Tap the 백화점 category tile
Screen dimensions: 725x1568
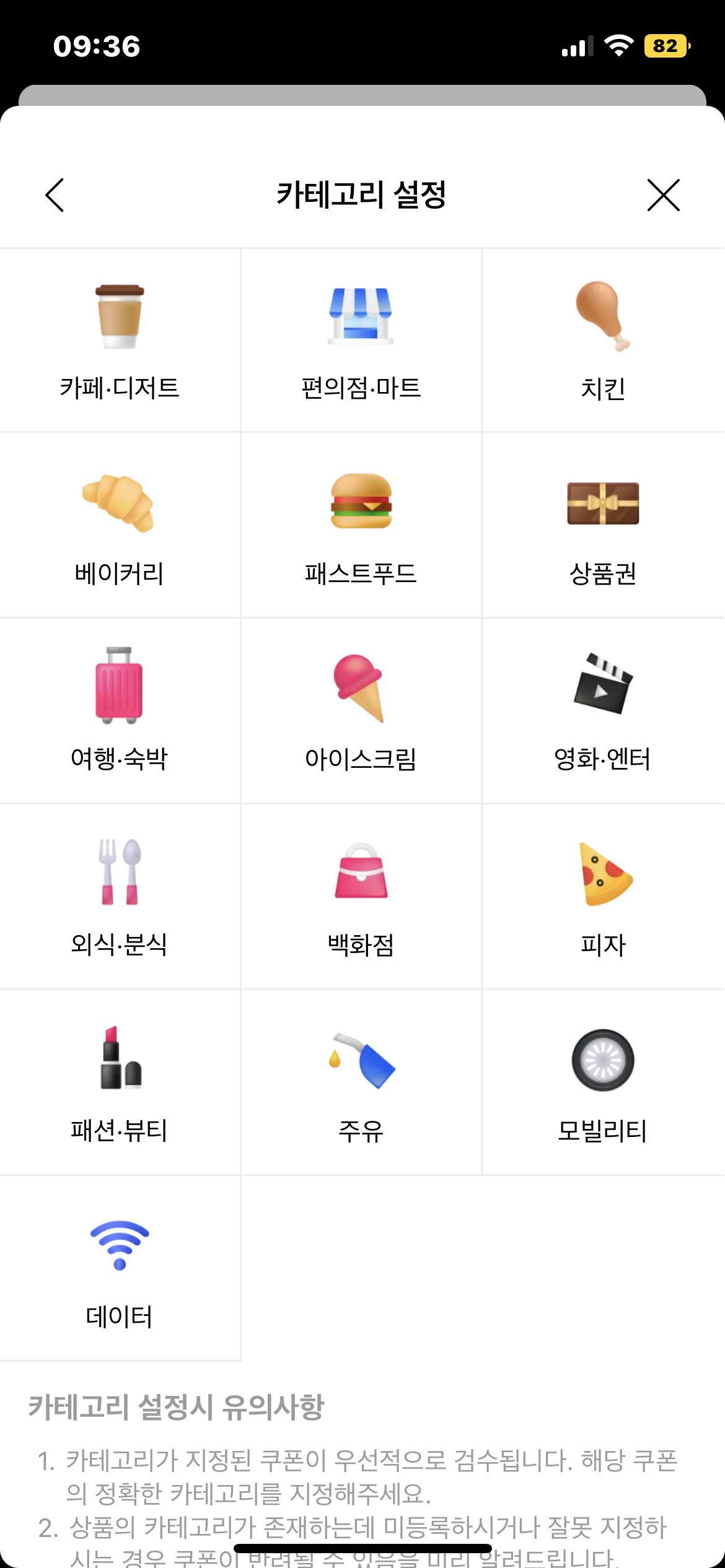pyautogui.click(x=361, y=897)
